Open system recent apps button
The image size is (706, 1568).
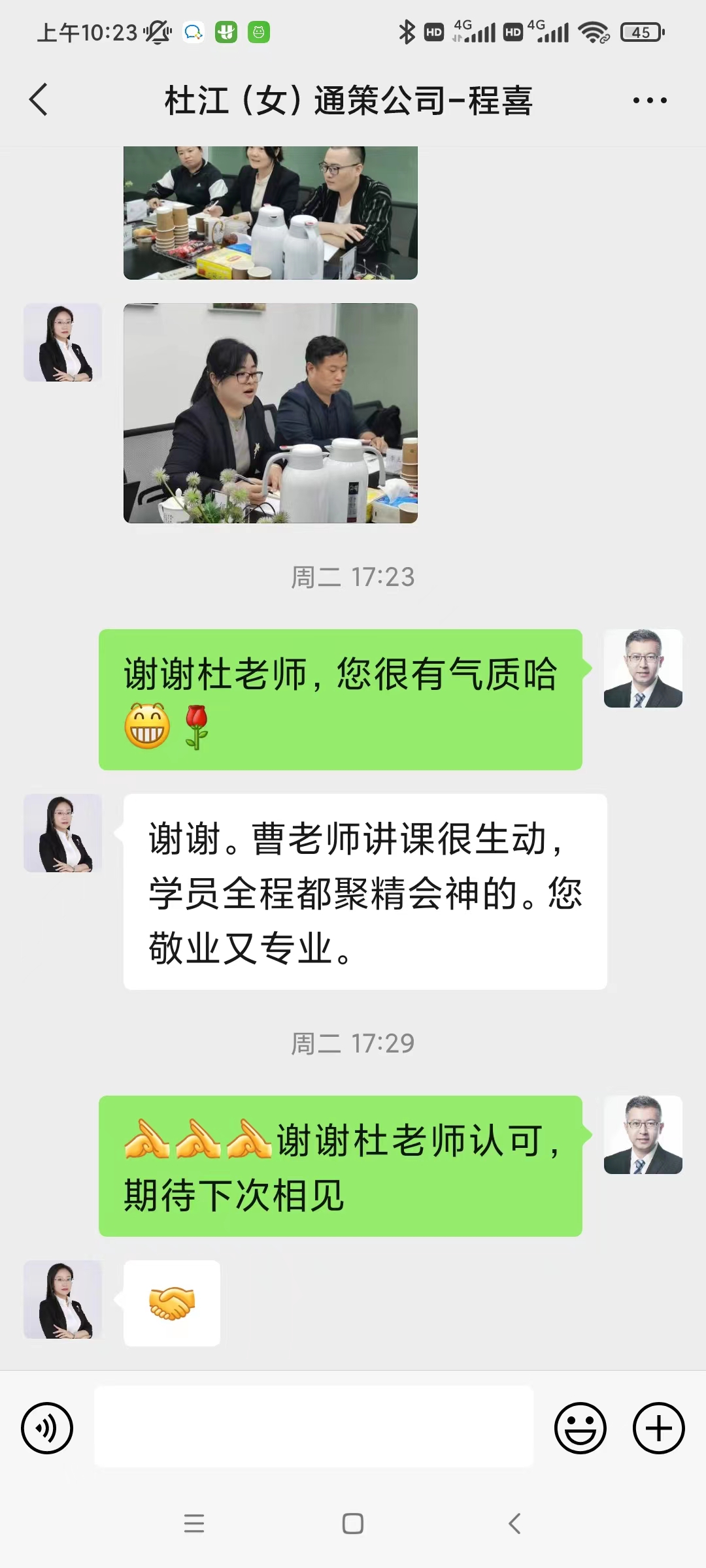pos(194,1524)
